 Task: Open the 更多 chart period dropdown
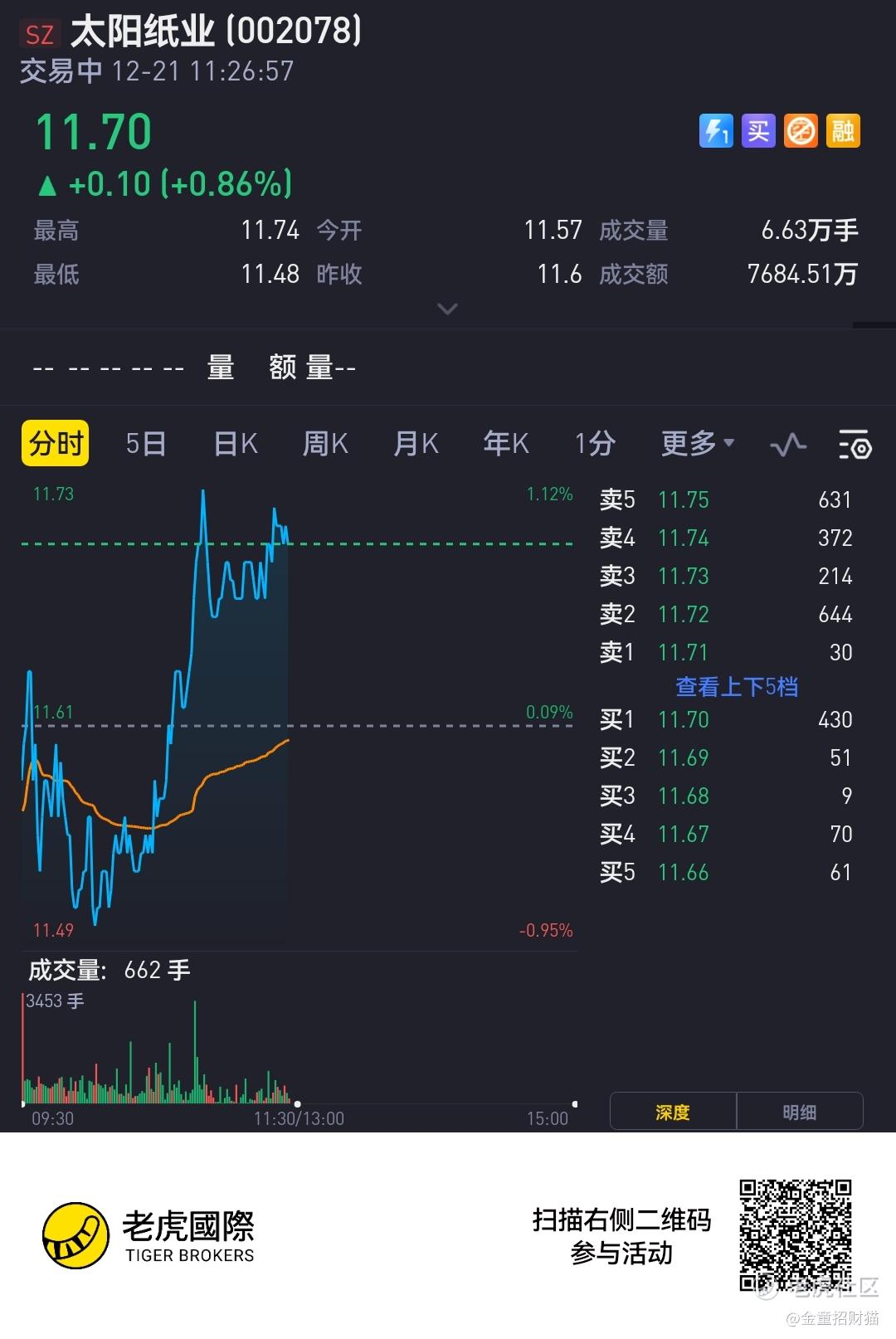(x=697, y=444)
